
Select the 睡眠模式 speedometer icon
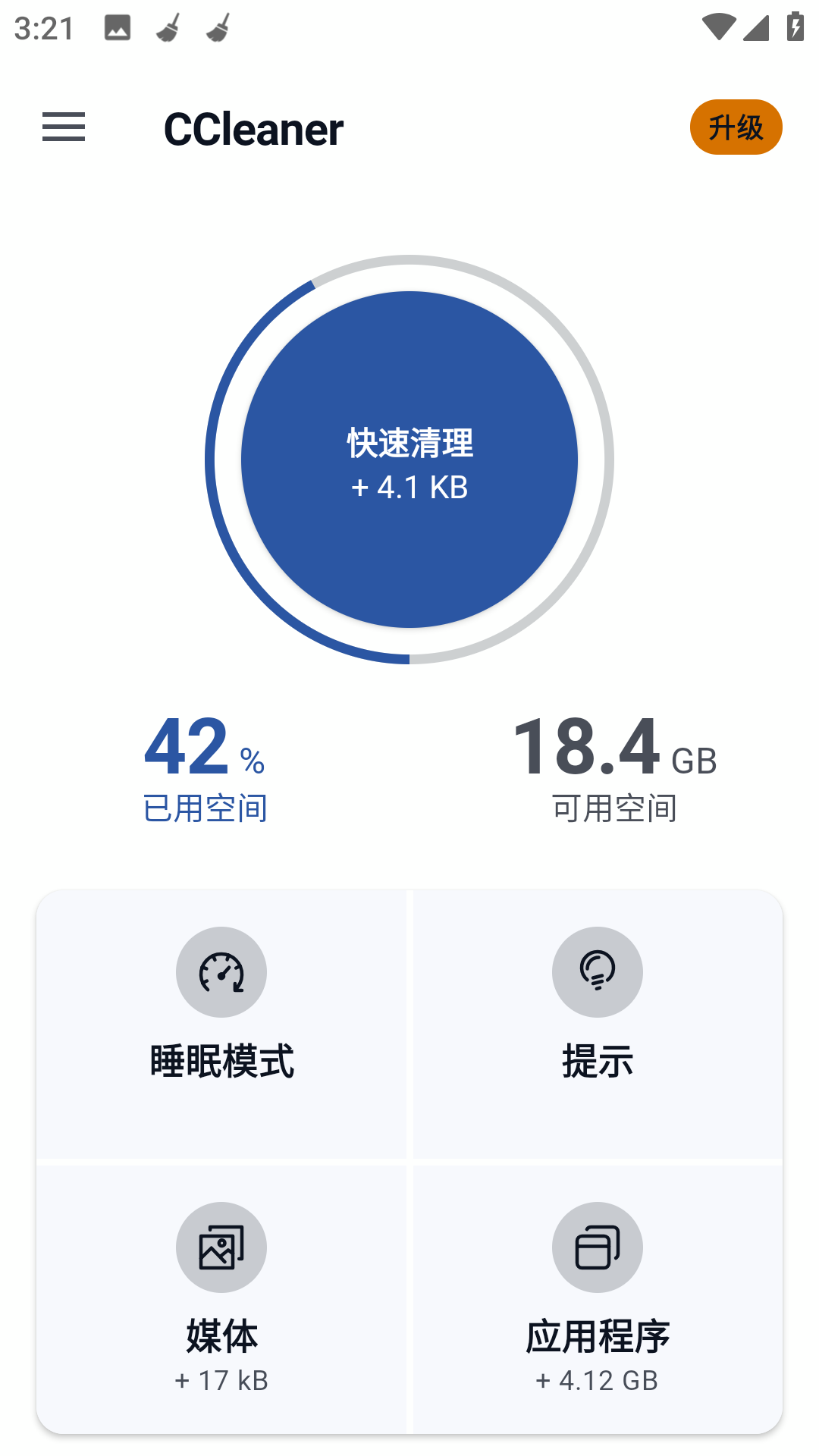click(221, 971)
